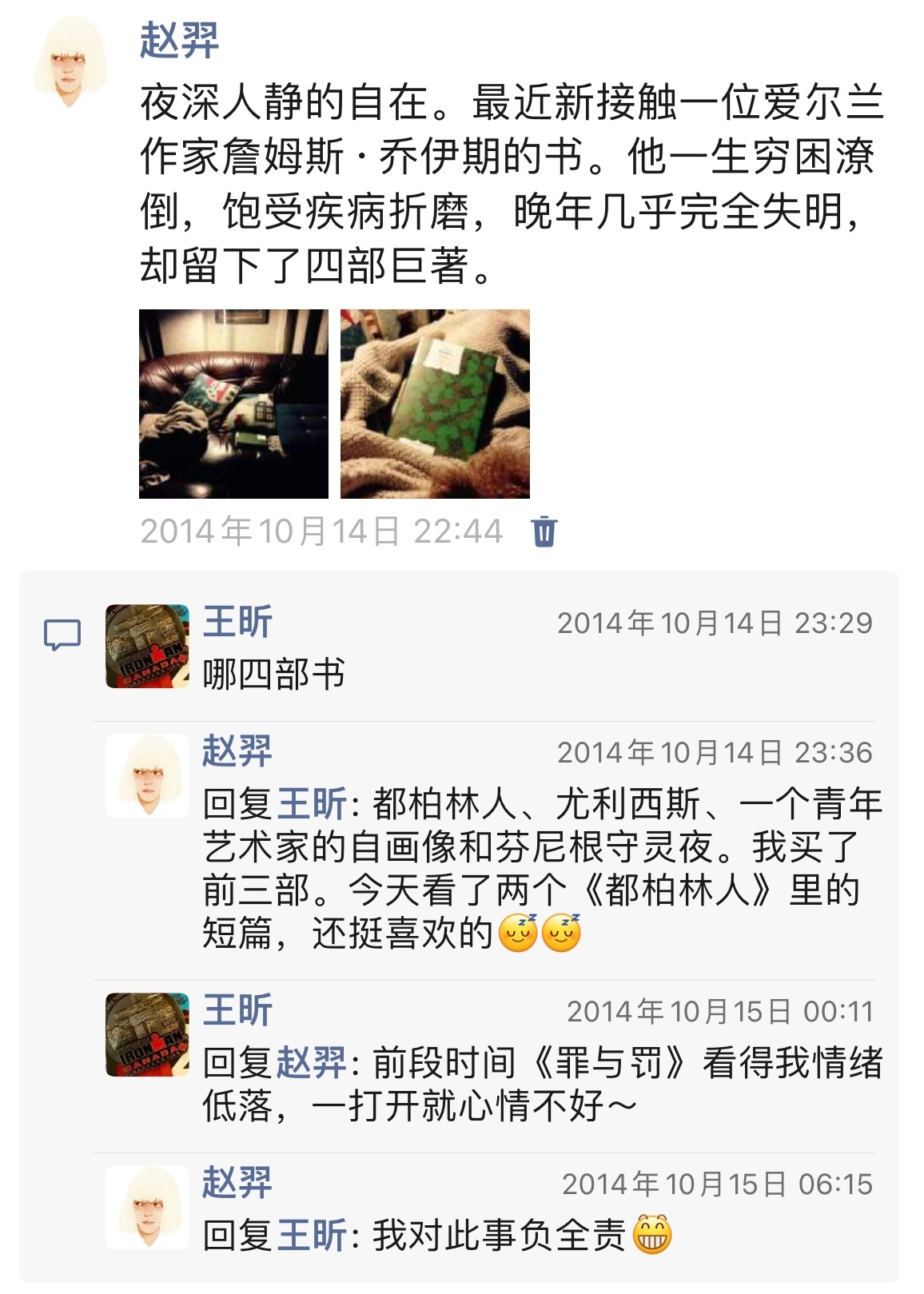Viewport: 924px width, 1294px height.
Task: Open 赵羿's name on the 06:15 comment
Action: pyautogui.click(x=237, y=1183)
